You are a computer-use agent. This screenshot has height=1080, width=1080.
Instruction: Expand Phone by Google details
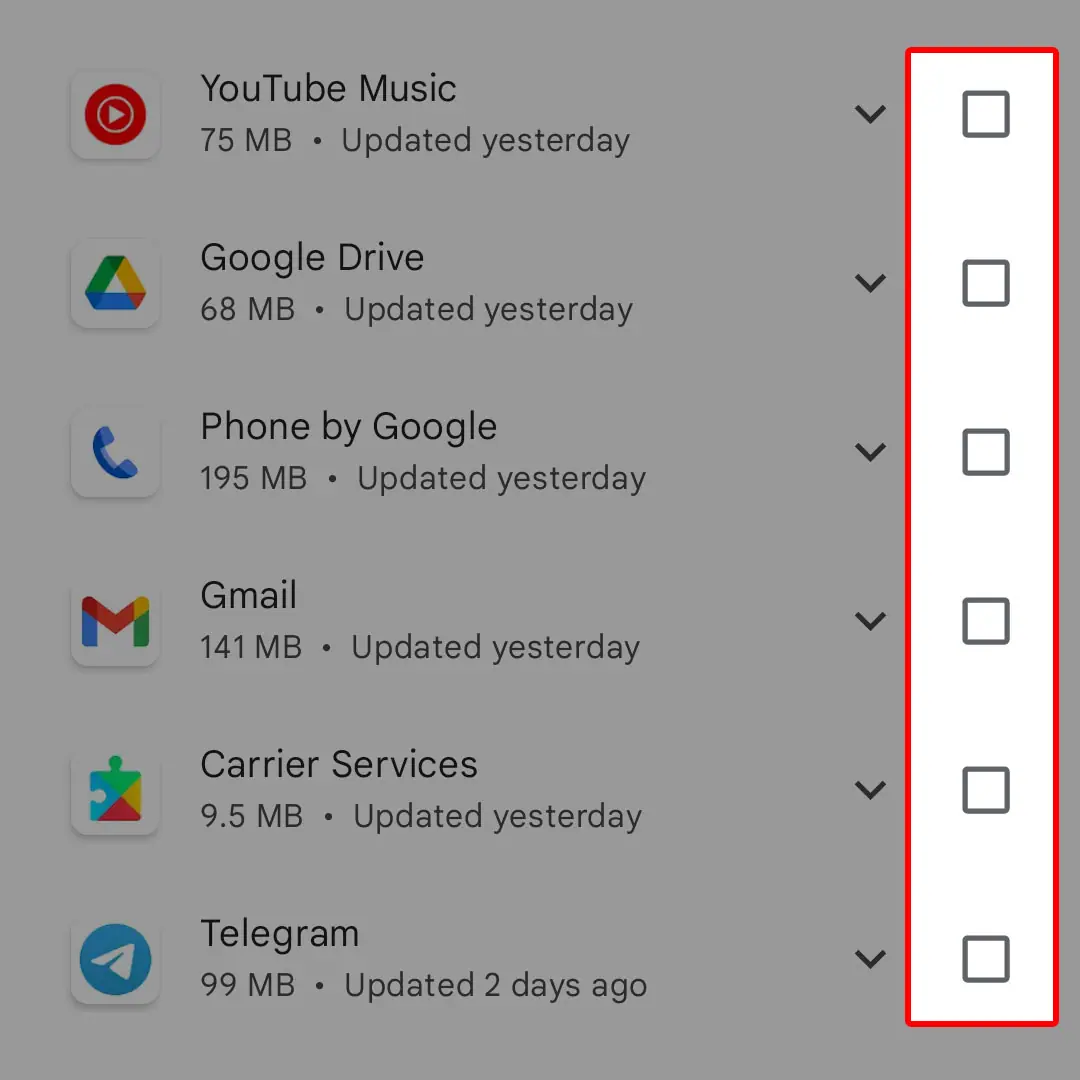(x=871, y=452)
